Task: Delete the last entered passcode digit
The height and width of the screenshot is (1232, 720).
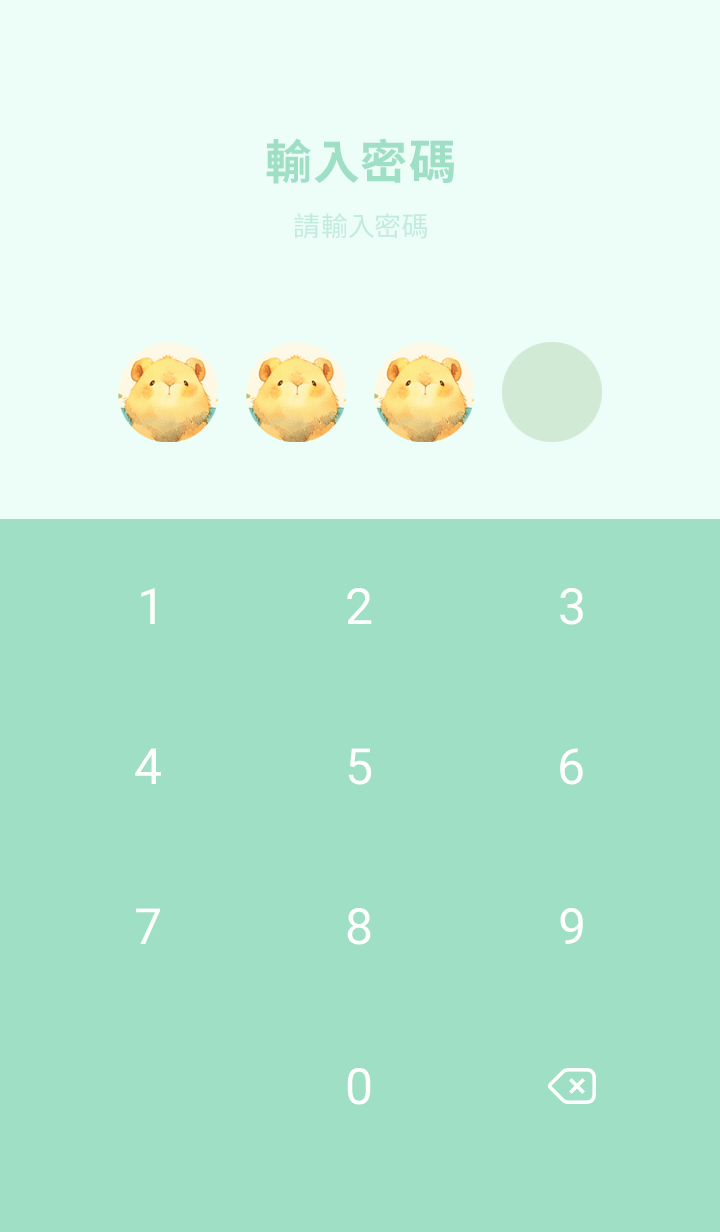Action: (571, 1086)
